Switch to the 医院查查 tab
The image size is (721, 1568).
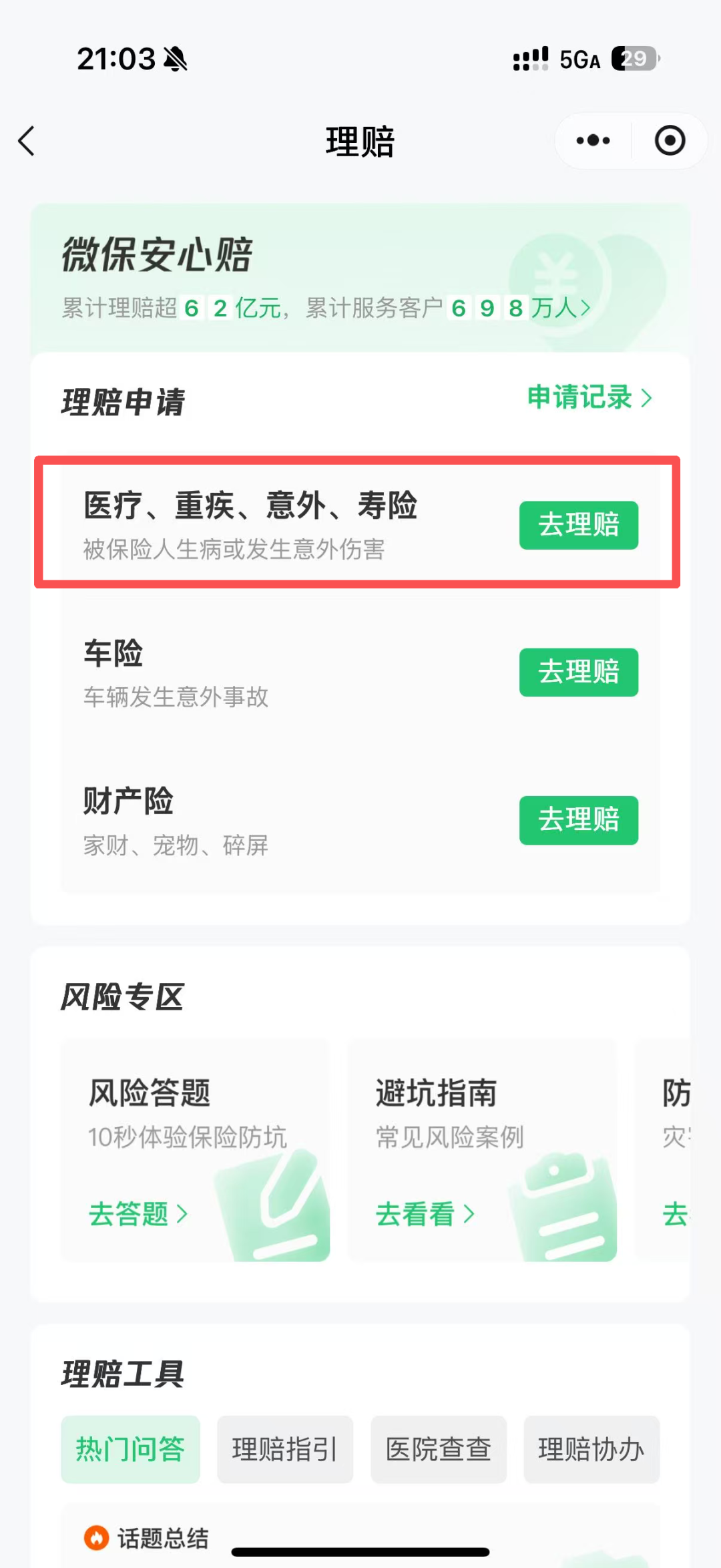click(x=439, y=1449)
